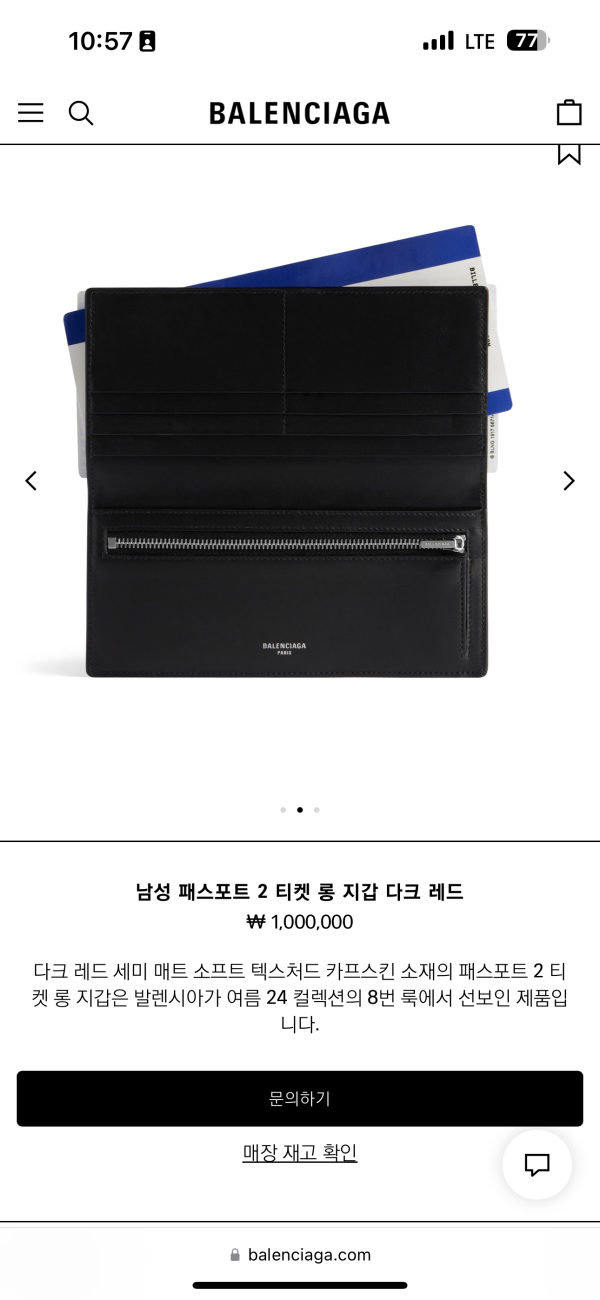
Task: Show the next product image
Action: tap(568, 481)
